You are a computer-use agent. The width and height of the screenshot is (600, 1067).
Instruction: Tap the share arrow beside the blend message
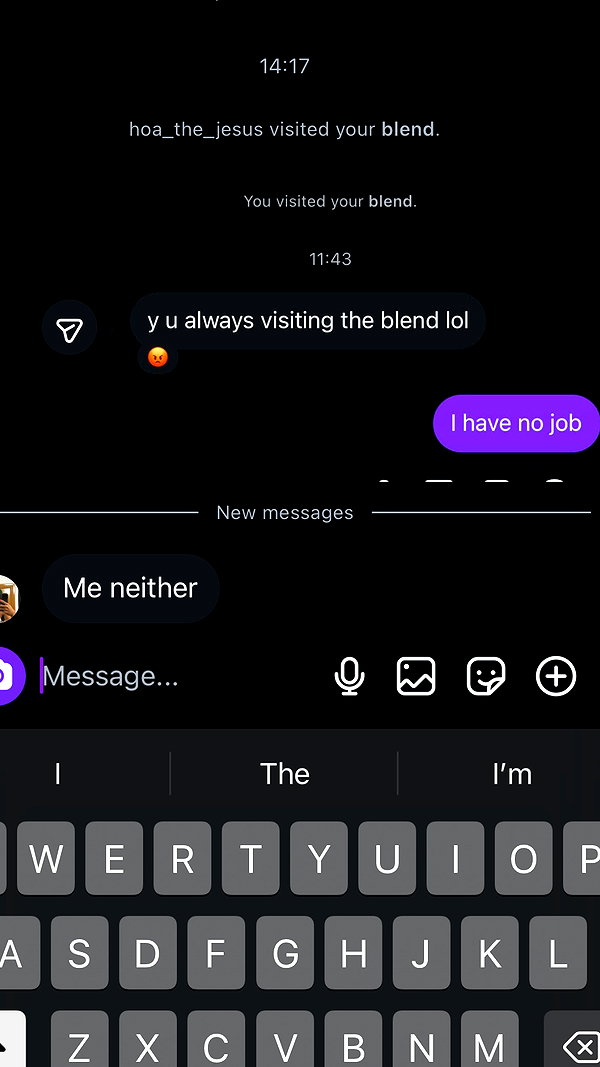click(69, 329)
